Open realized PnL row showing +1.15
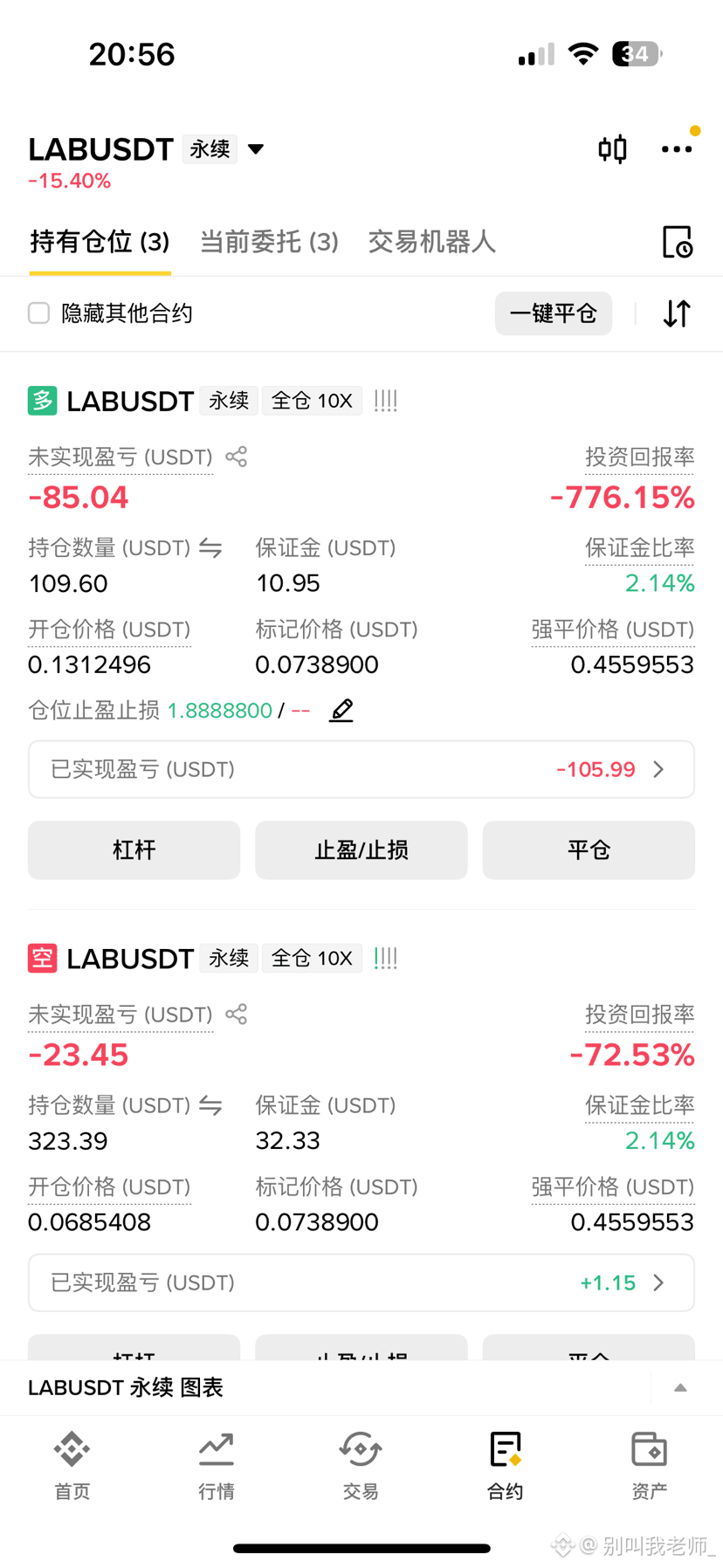 point(361,1283)
